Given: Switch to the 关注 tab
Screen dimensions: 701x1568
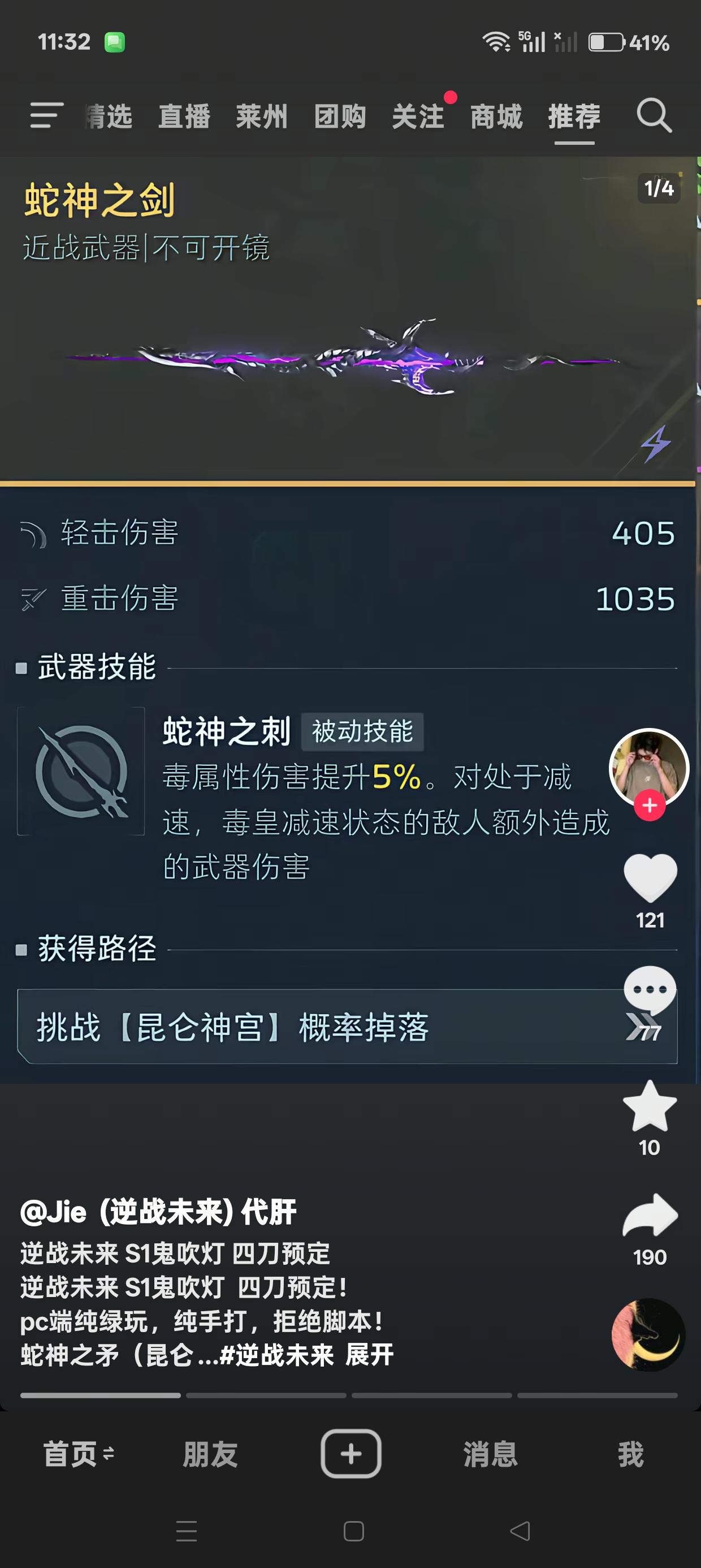Looking at the screenshot, I should pyautogui.click(x=418, y=117).
